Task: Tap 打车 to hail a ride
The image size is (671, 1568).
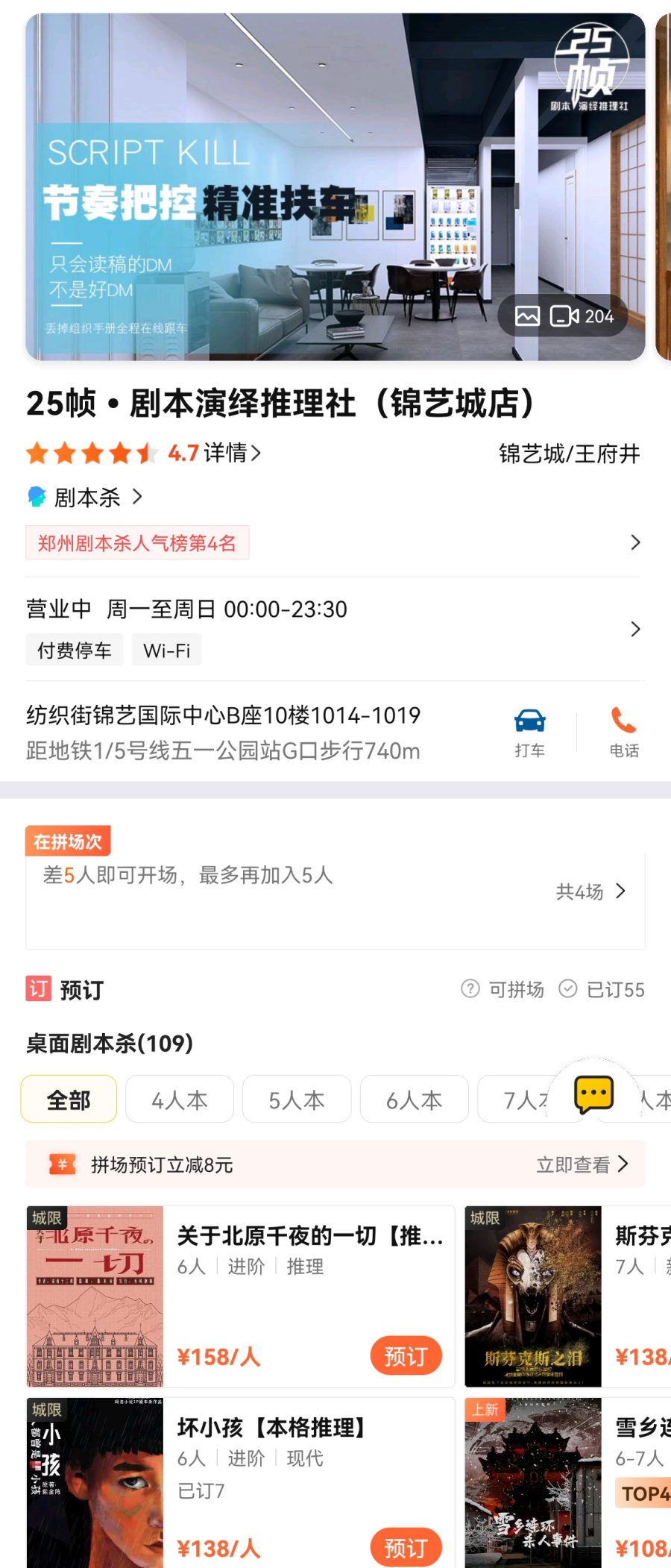Action: coord(529,731)
